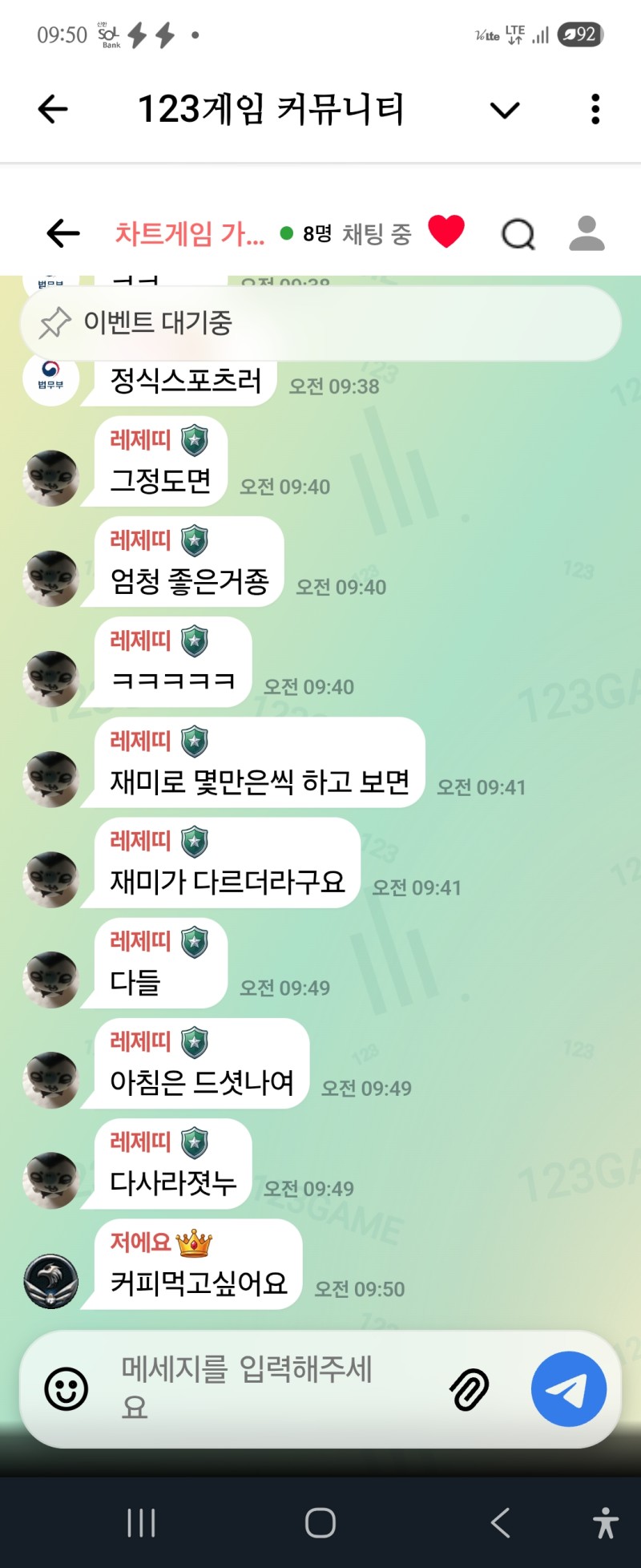The image size is (641, 1568).
Task: Open the emoji picker
Action: tap(66, 1389)
